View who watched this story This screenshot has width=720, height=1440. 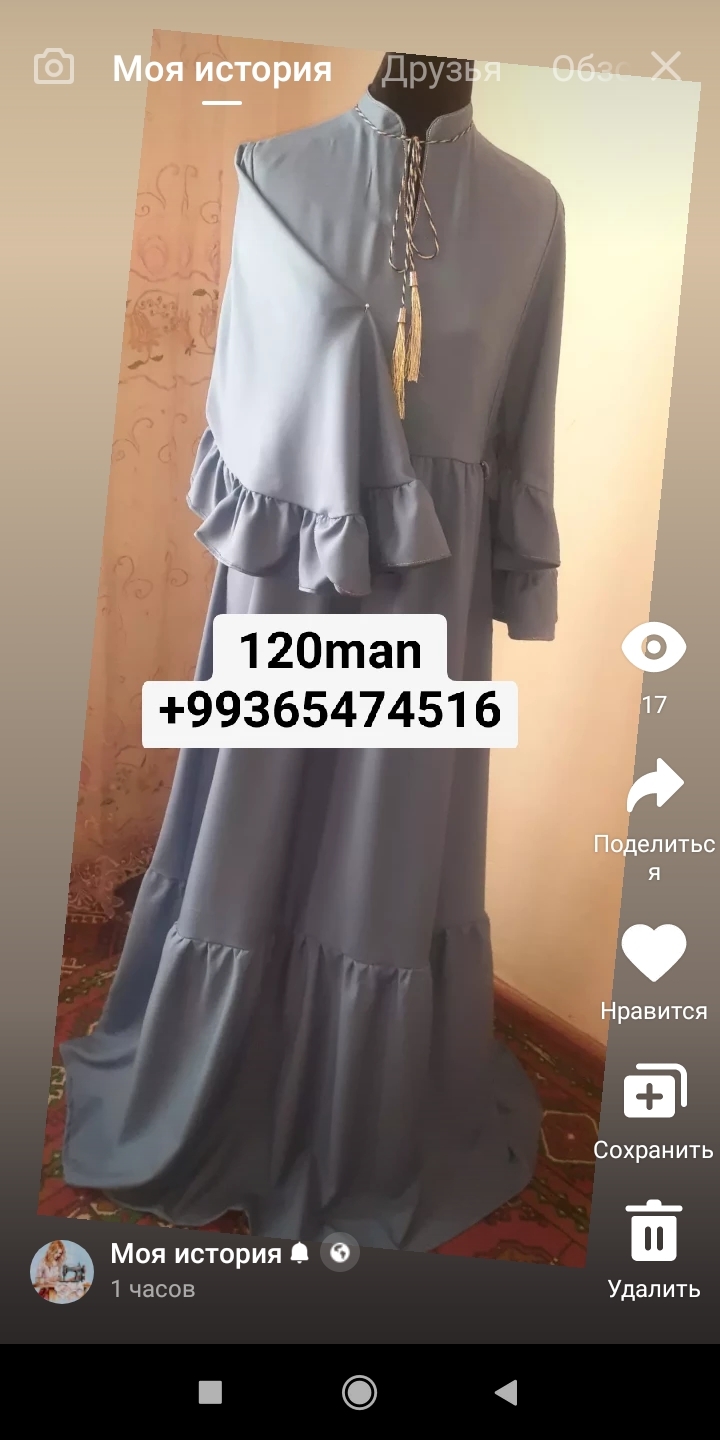pos(654,649)
